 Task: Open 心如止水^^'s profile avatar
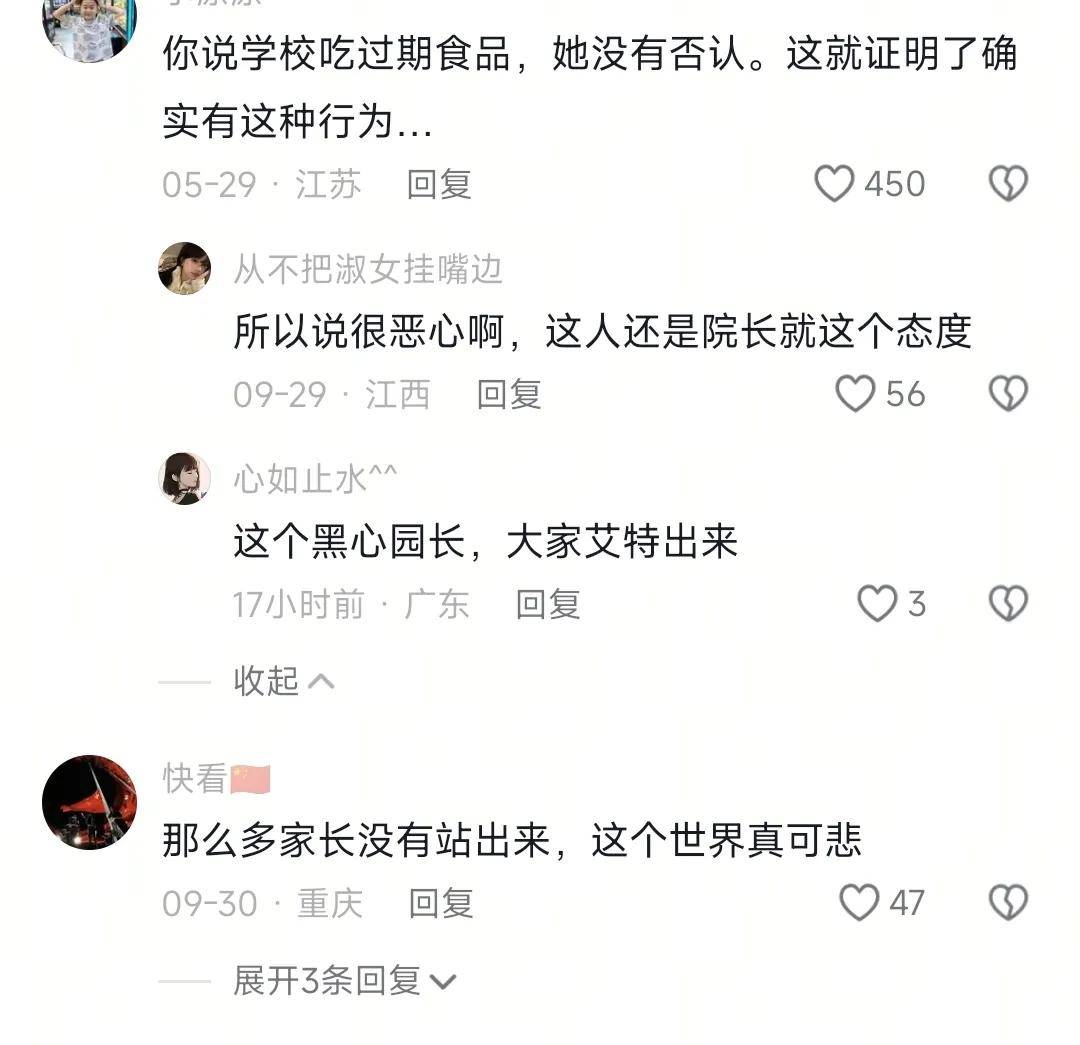[x=185, y=478]
